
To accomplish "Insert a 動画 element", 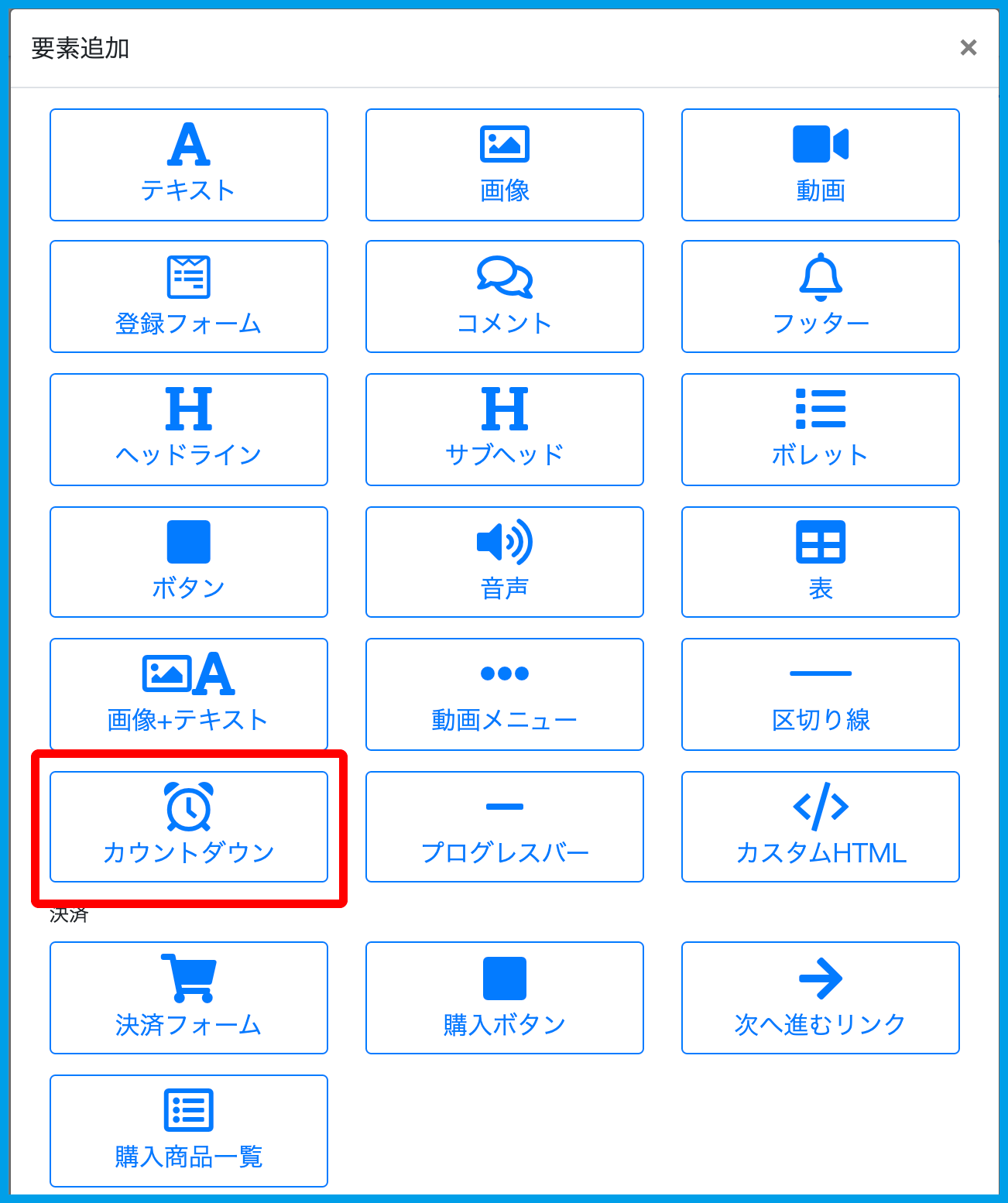I will coord(821,165).
